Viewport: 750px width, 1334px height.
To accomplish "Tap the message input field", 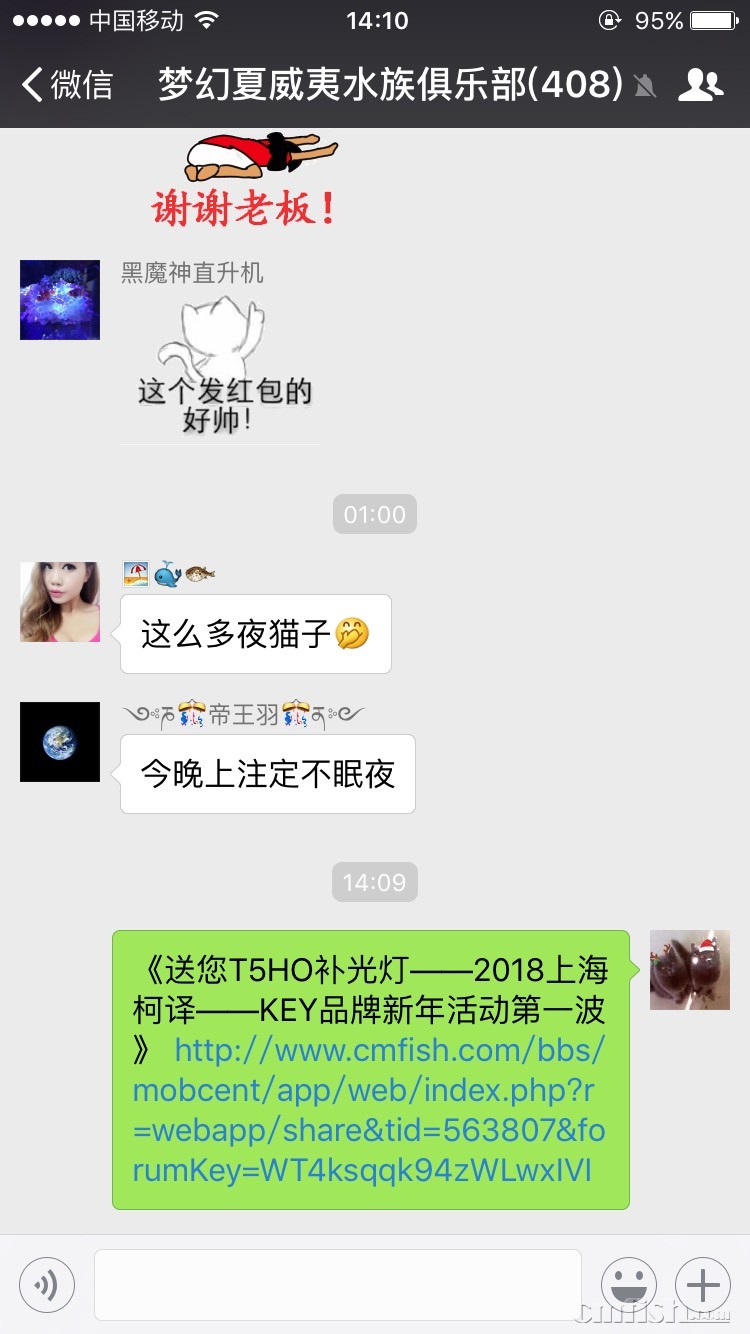I will click(335, 1284).
